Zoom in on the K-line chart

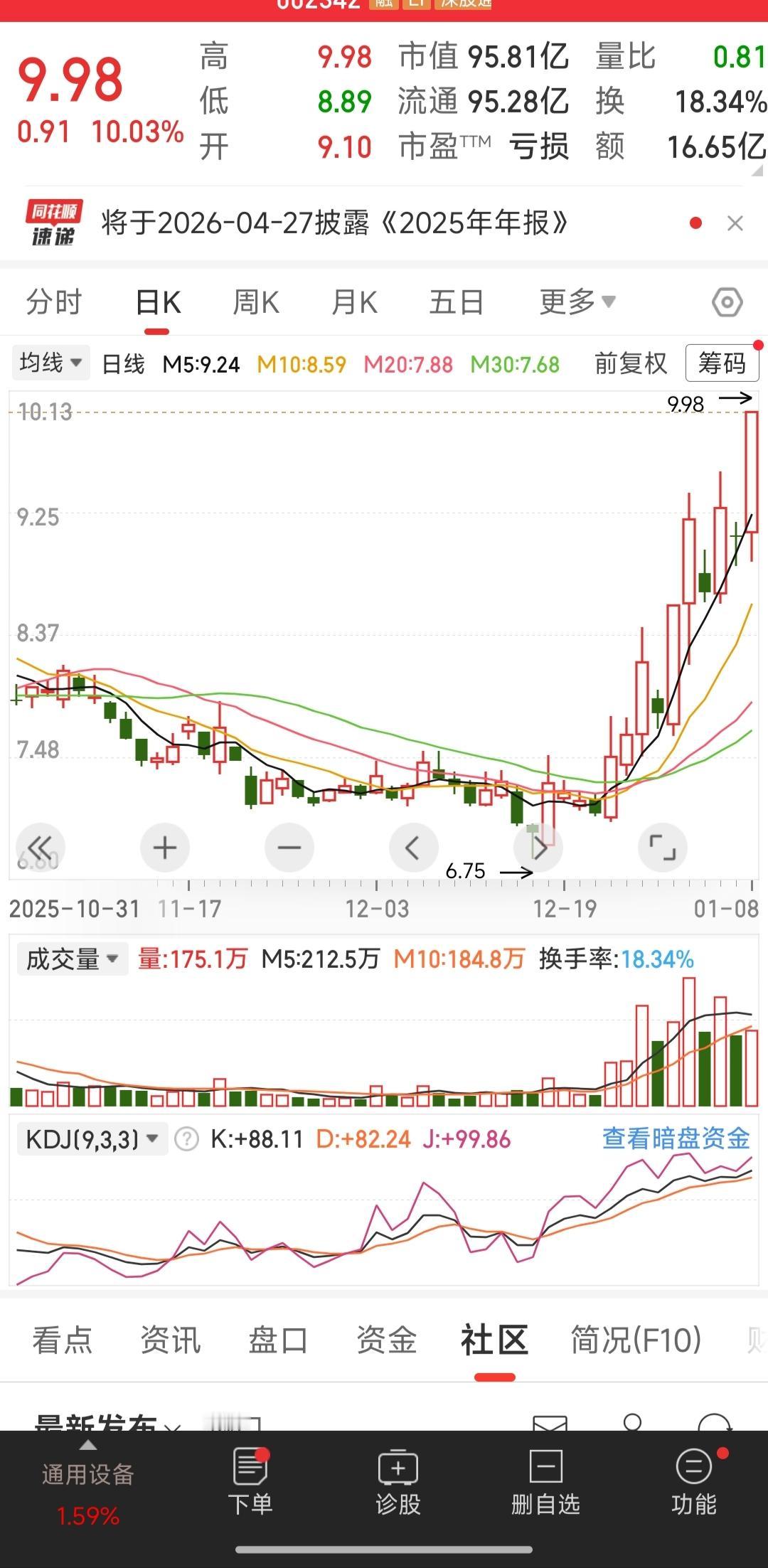click(x=165, y=847)
